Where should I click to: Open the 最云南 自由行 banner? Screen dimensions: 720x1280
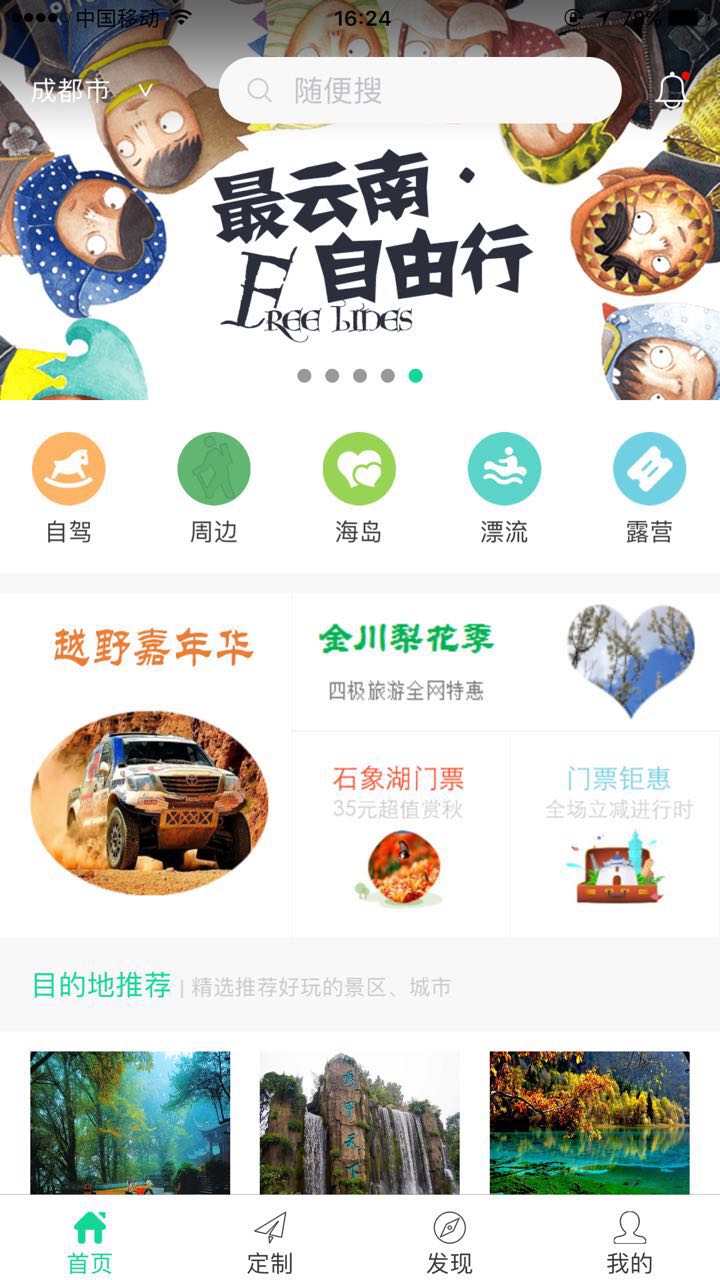coord(360,250)
